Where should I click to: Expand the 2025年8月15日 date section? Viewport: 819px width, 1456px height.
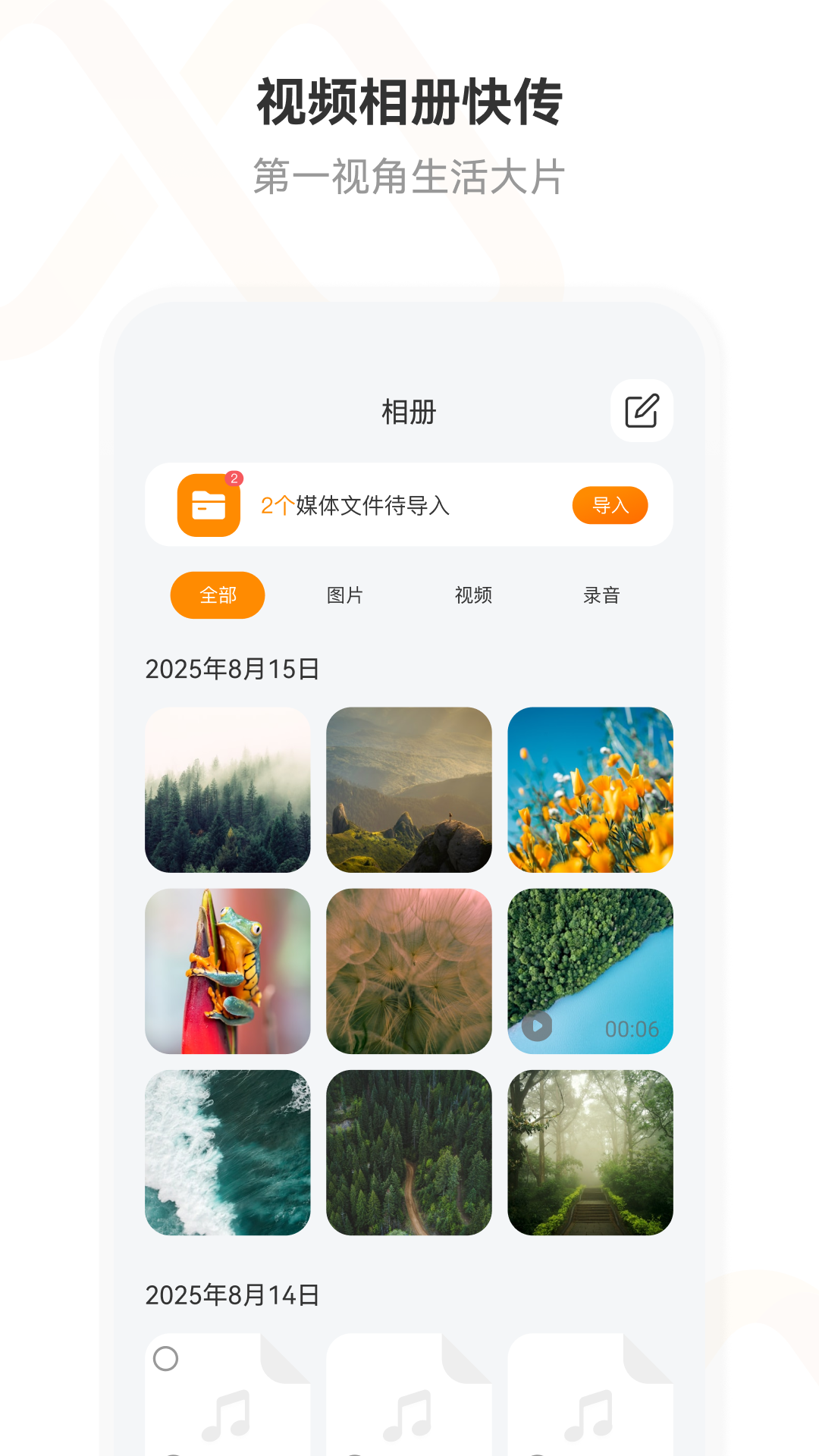coord(232,669)
